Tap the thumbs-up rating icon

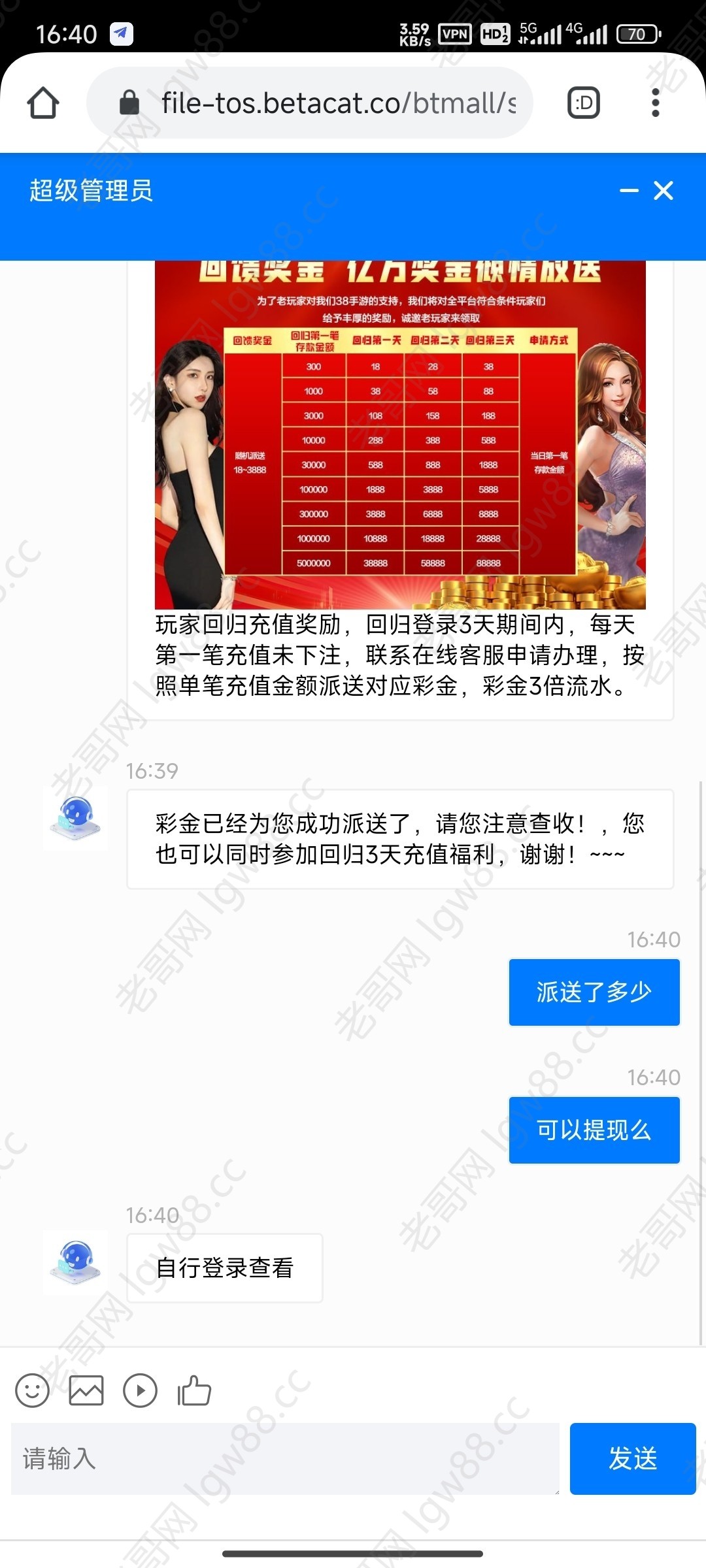click(x=194, y=1390)
